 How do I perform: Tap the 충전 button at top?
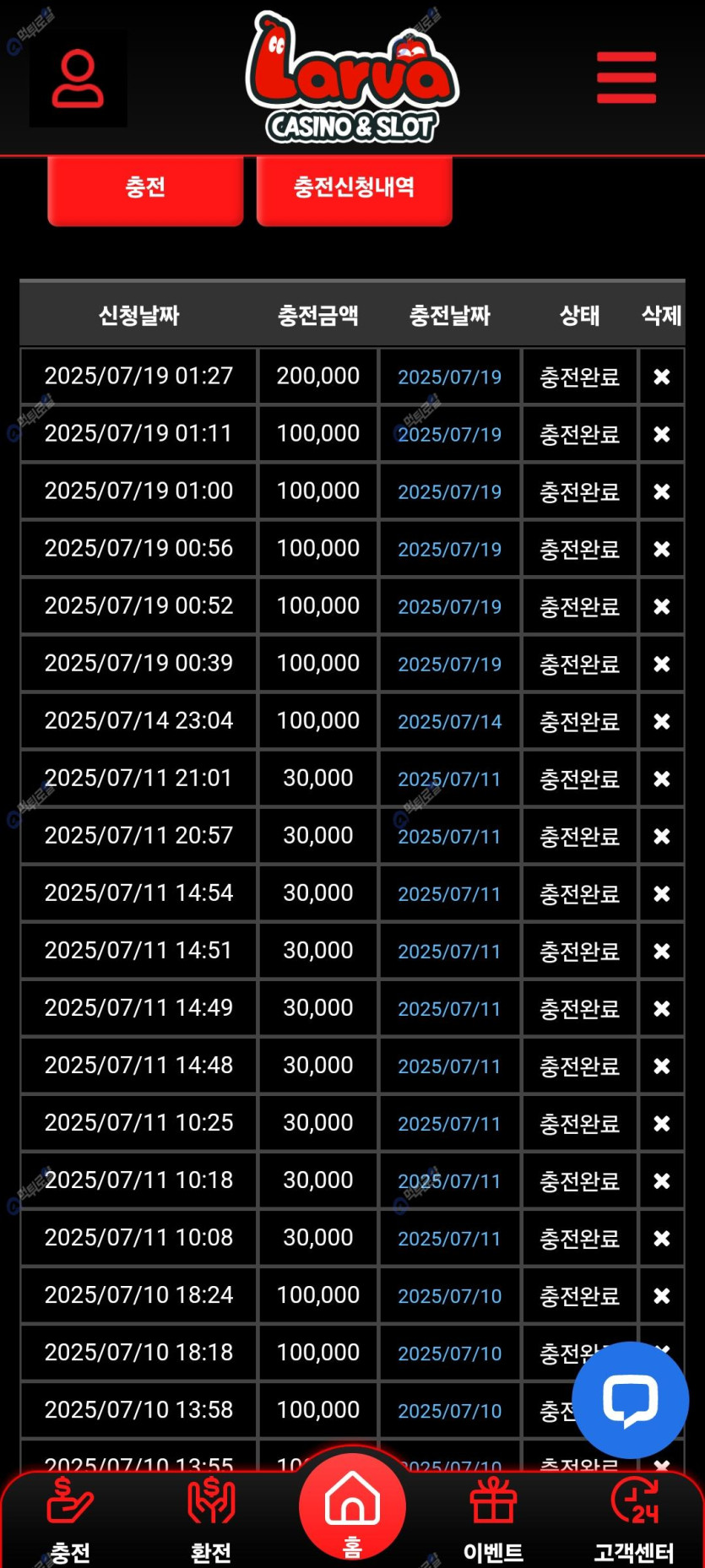[x=145, y=187]
